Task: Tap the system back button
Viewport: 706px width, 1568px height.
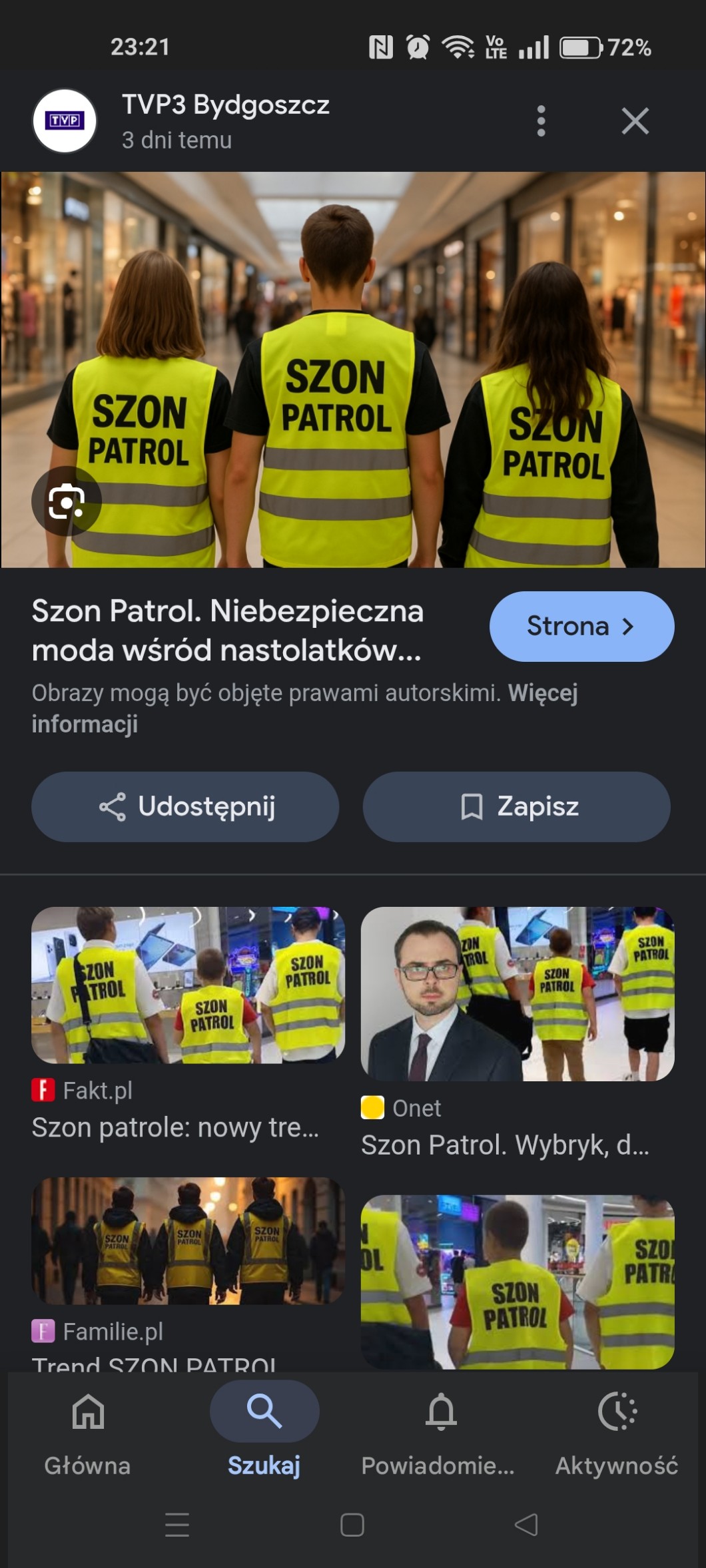Action: (526, 1525)
